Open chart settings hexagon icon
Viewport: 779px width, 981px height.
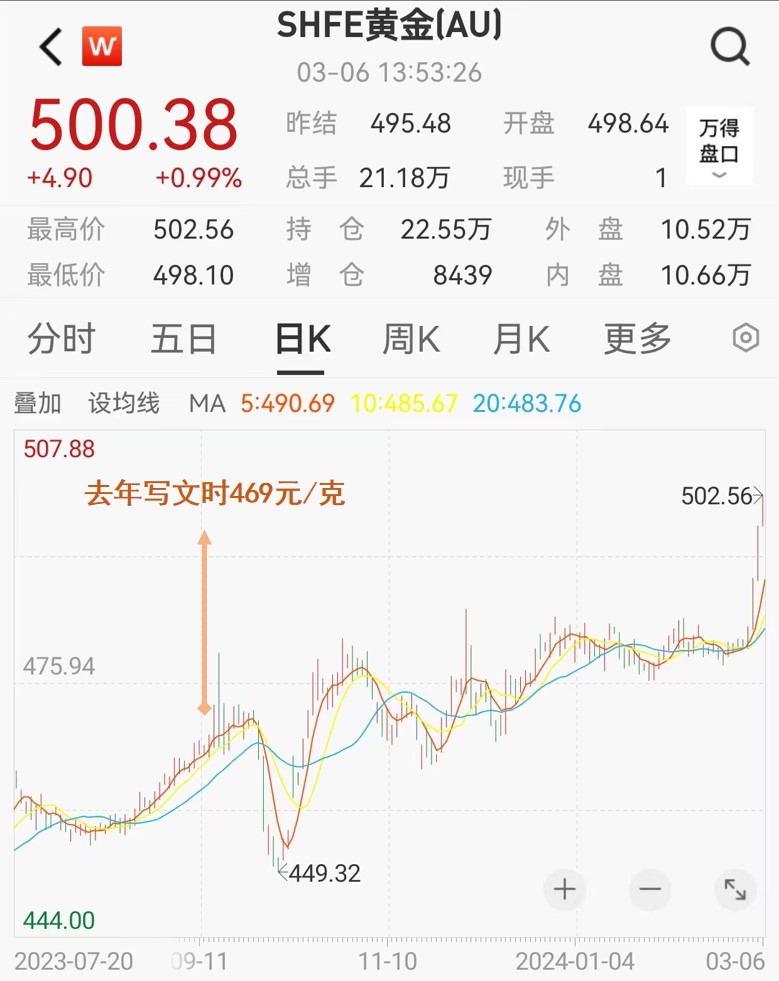(746, 338)
